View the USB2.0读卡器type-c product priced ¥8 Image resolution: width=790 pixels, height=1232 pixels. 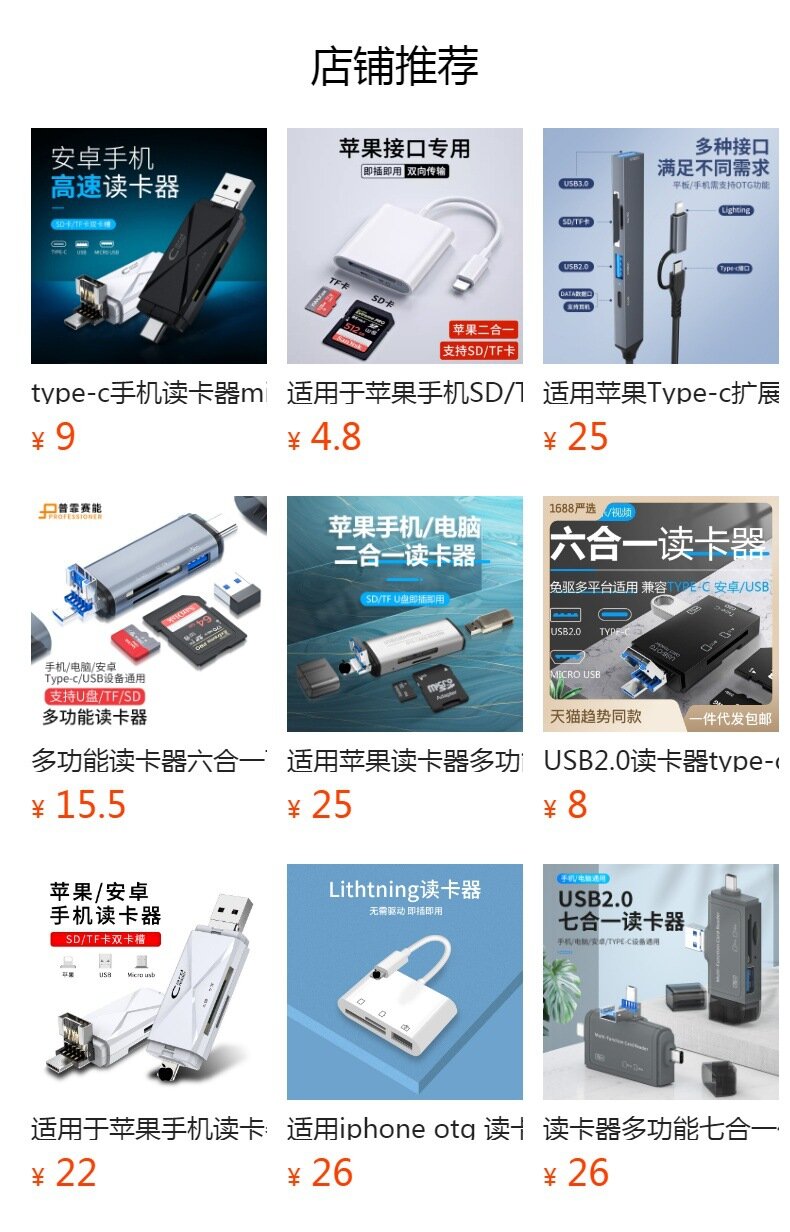click(x=660, y=614)
